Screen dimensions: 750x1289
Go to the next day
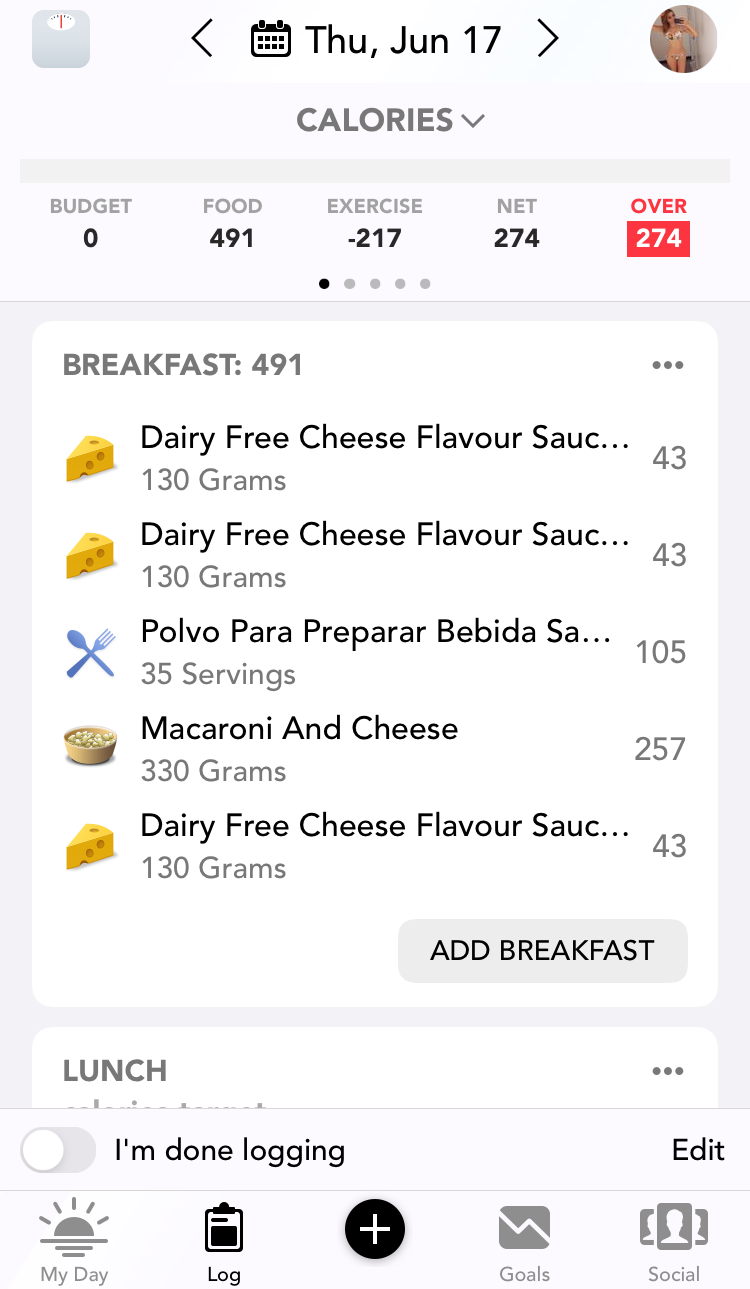(x=547, y=40)
